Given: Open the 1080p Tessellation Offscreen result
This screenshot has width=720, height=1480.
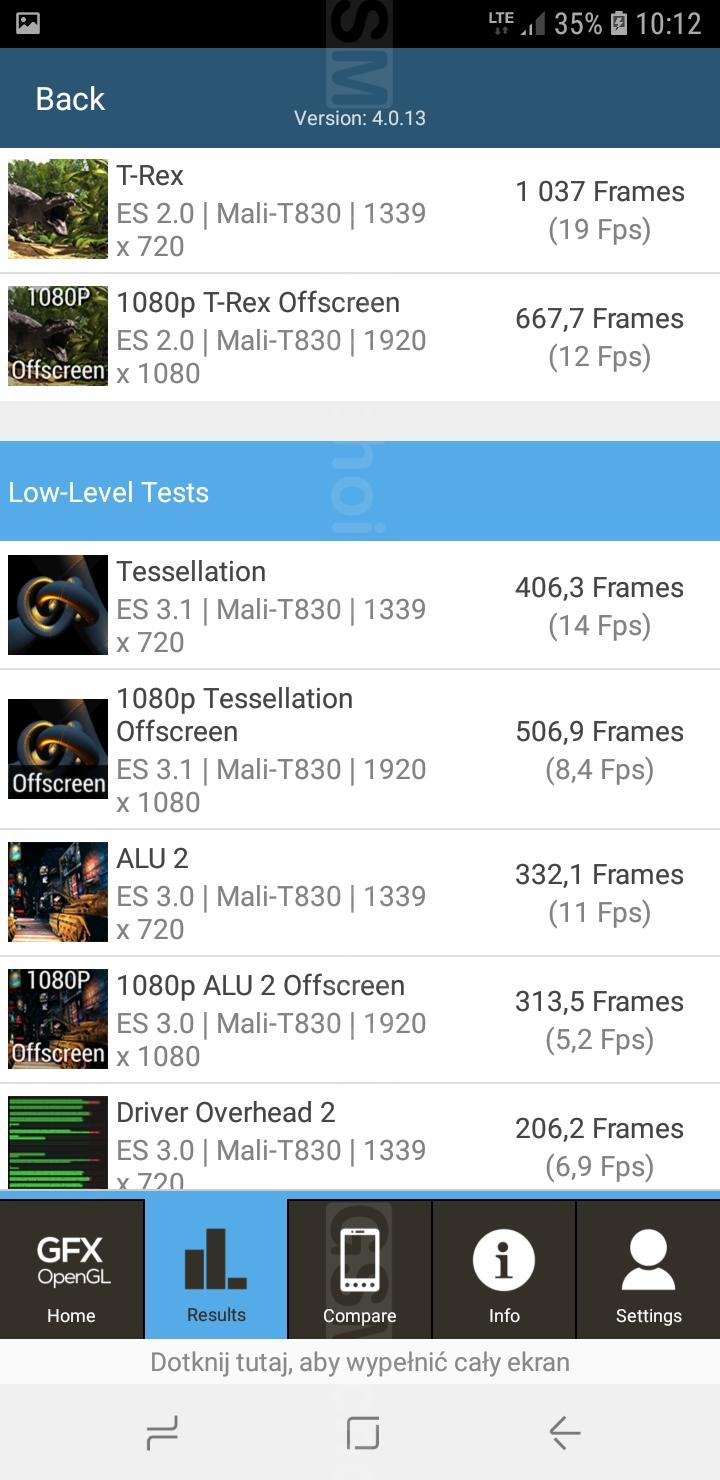Looking at the screenshot, I should [360, 749].
